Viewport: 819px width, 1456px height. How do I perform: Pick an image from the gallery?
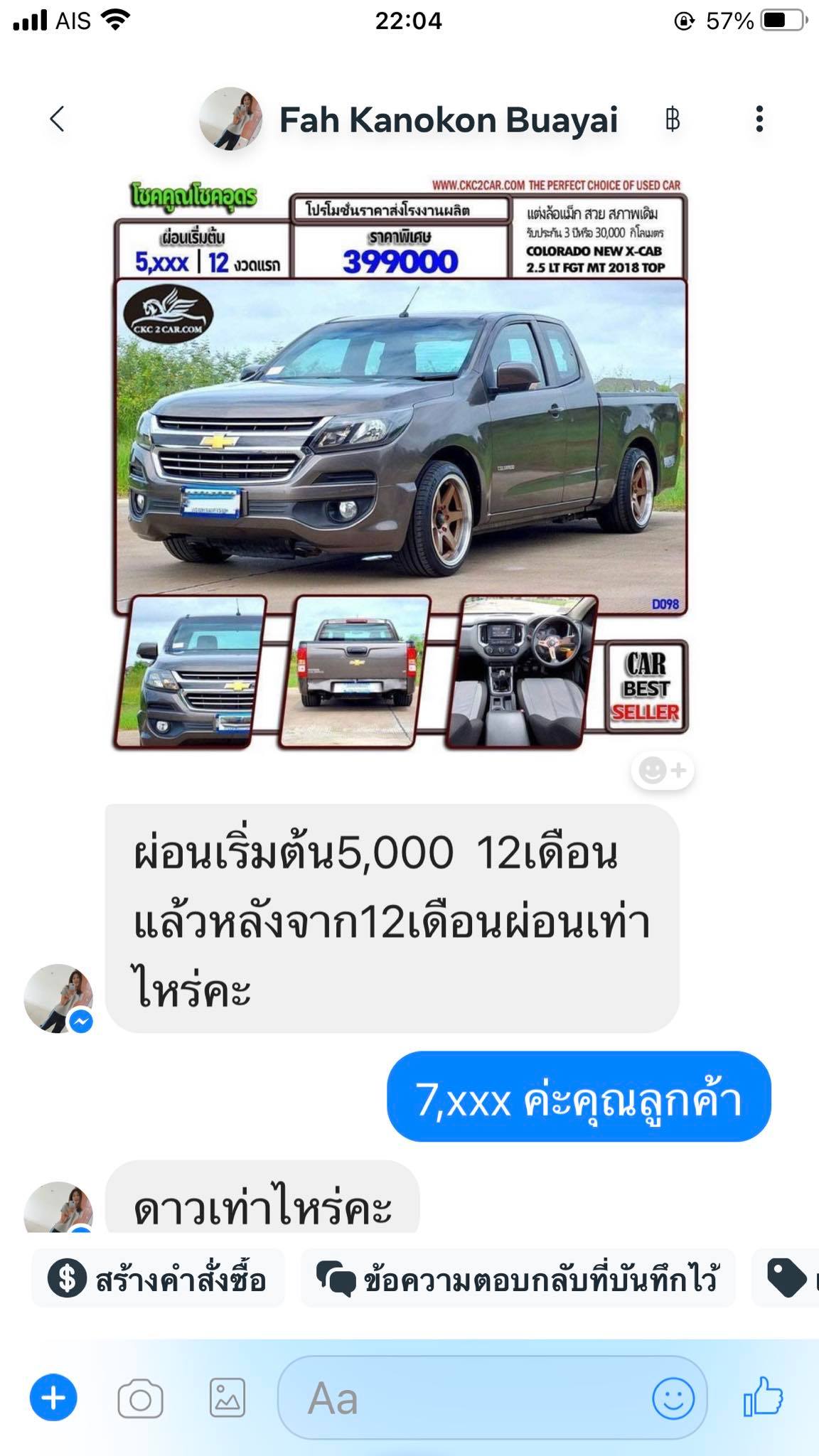click(x=227, y=1399)
